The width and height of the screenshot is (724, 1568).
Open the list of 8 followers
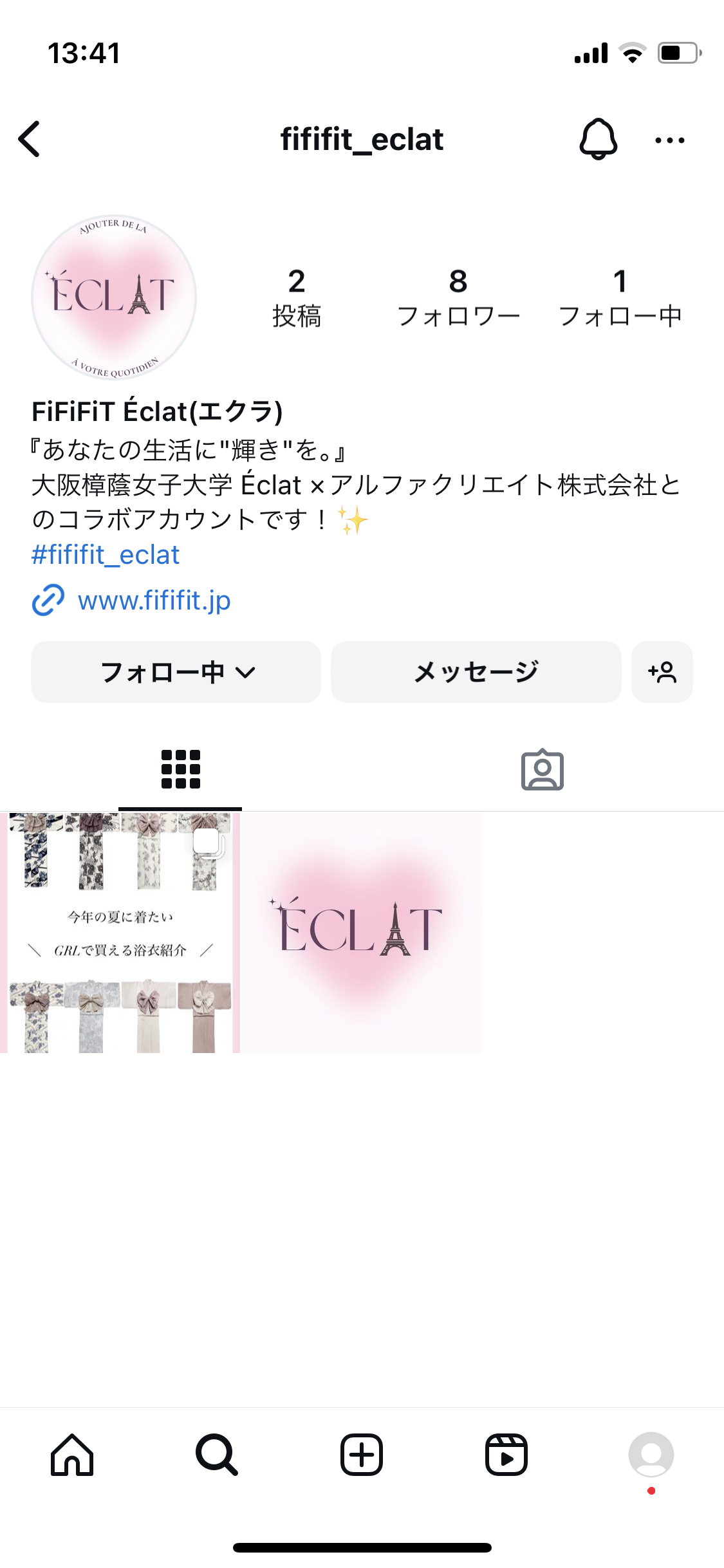coord(458,297)
